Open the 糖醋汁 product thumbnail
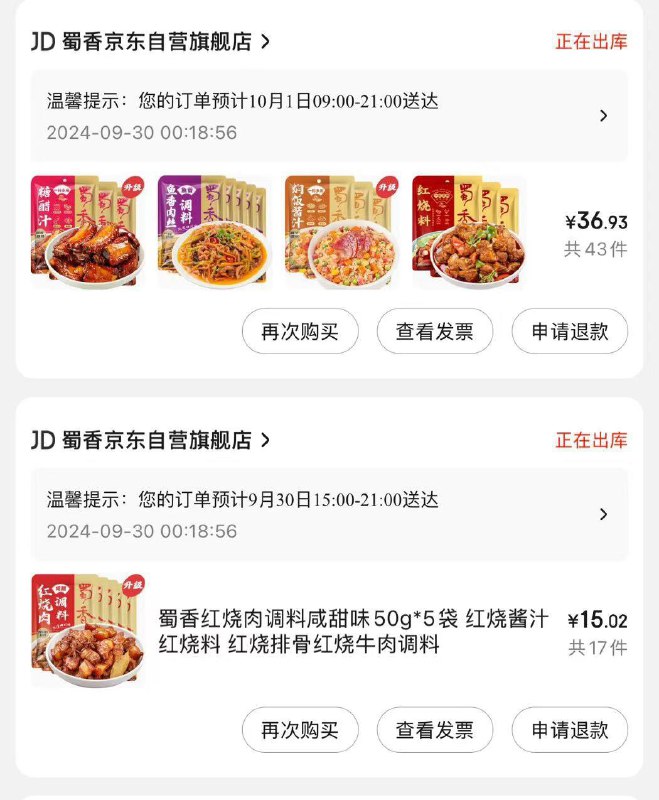 click(87, 231)
